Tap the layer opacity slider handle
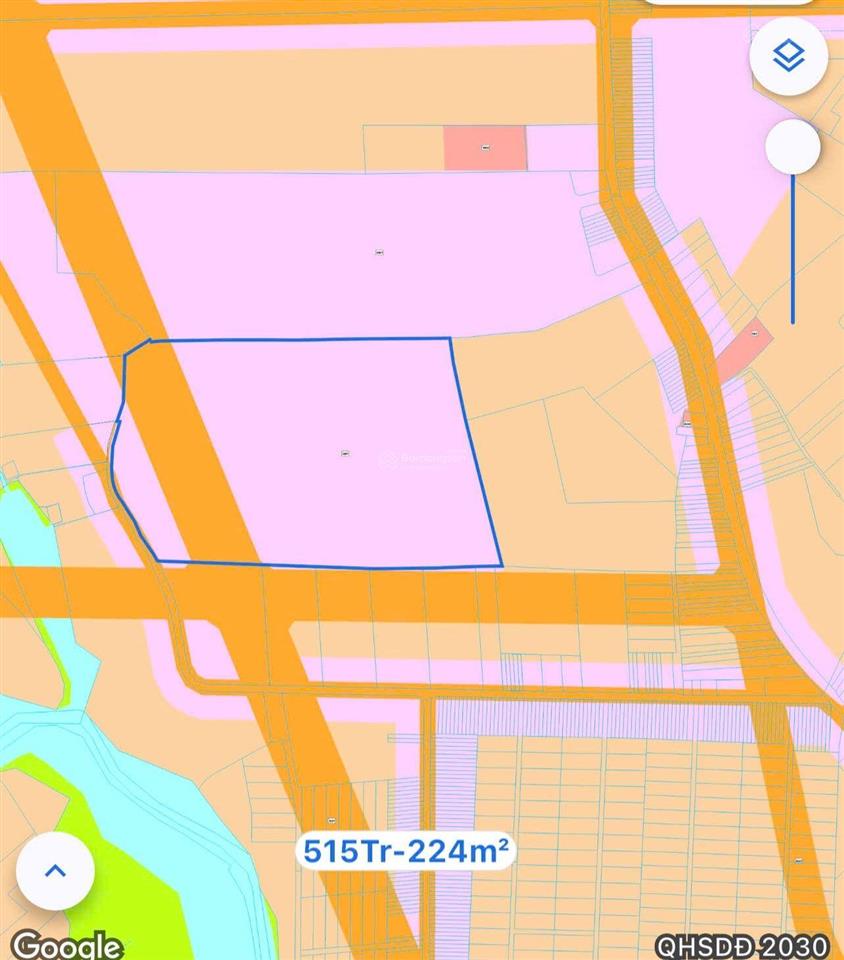The height and width of the screenshot is (960, 844). 793,149
